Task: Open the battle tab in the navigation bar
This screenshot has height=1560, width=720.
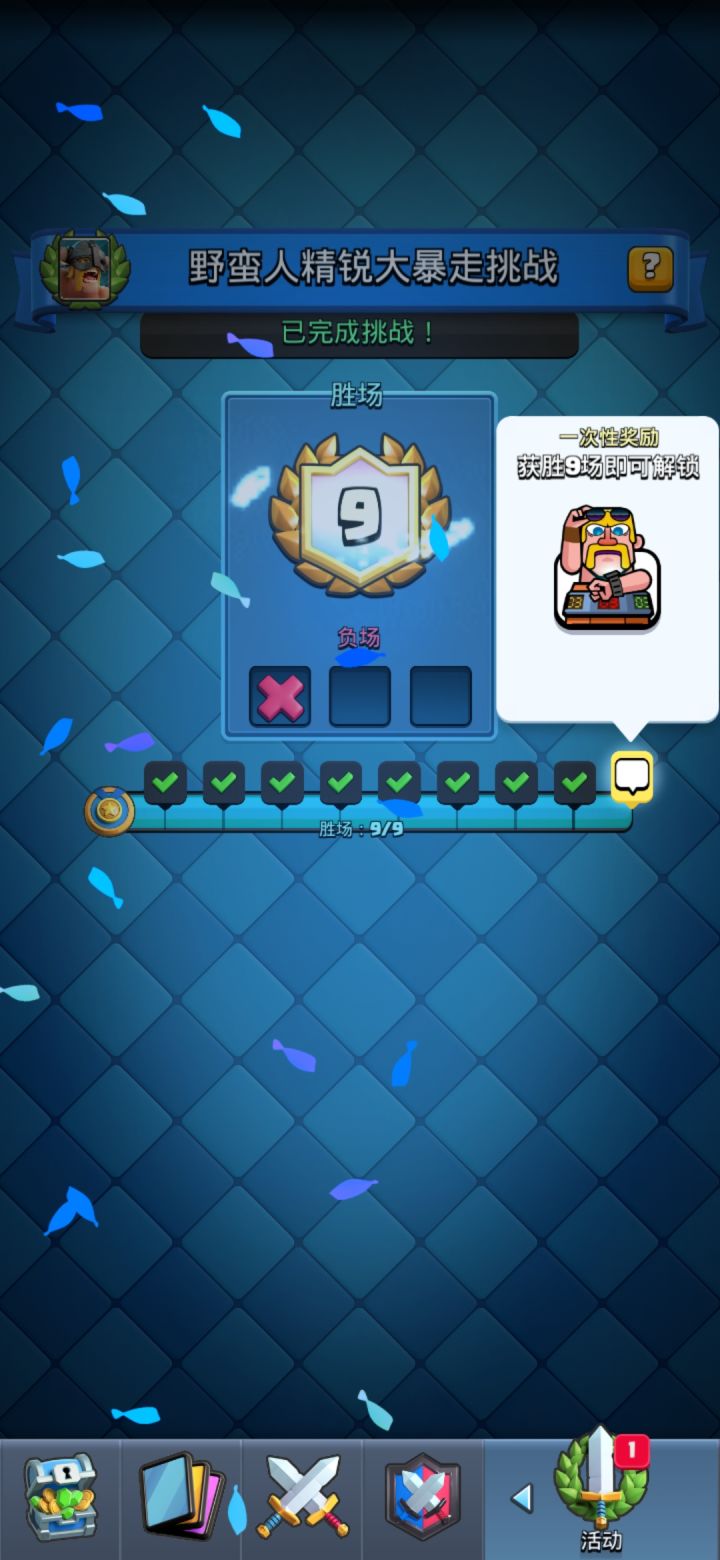Action: pyautogui.click(x=300, y=1495)
